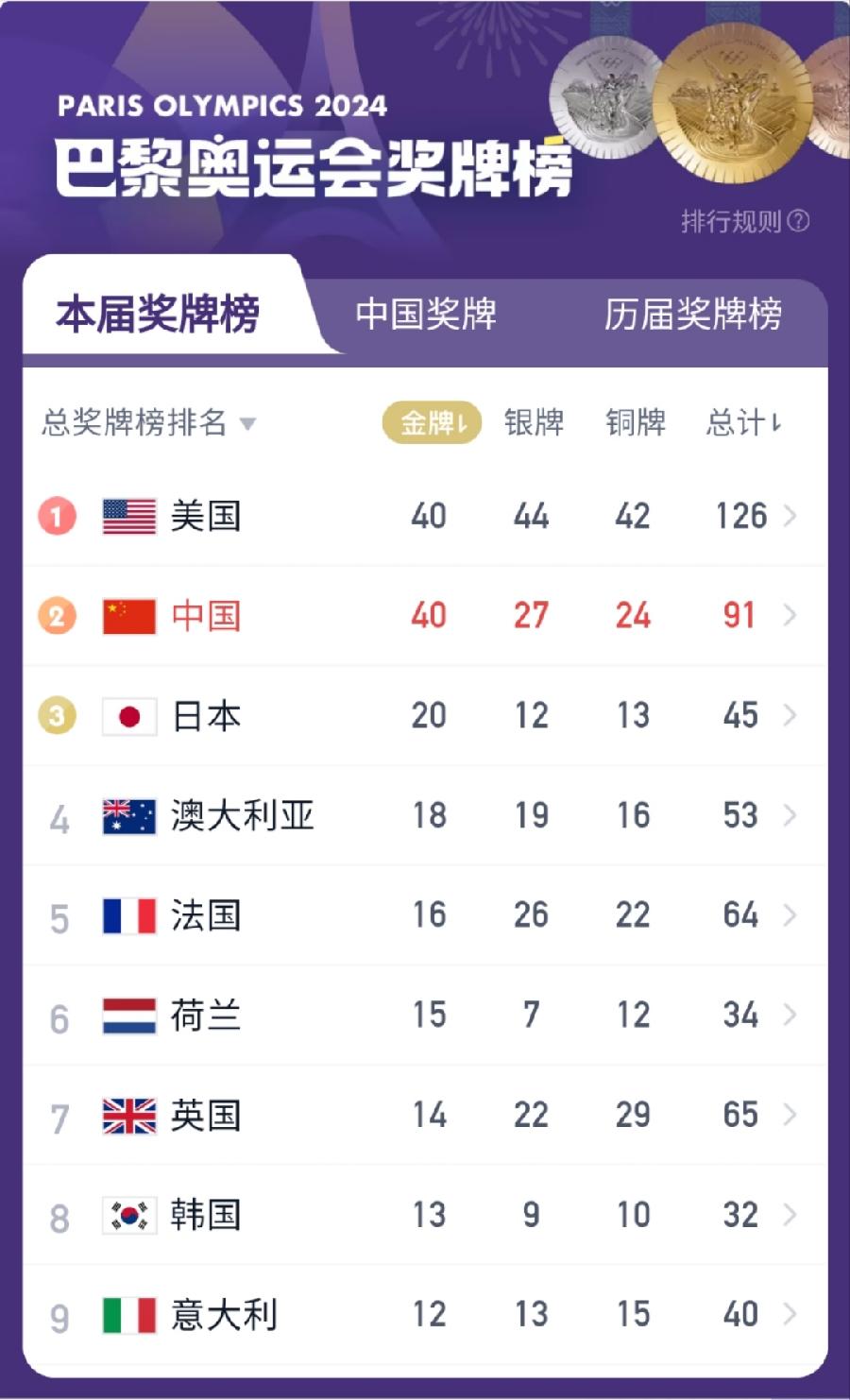Screen dimensions: 850x1400
Task: Switch to the 历届奖牌榜 tab
Action: pyautogui.click(x=693, y=314)
